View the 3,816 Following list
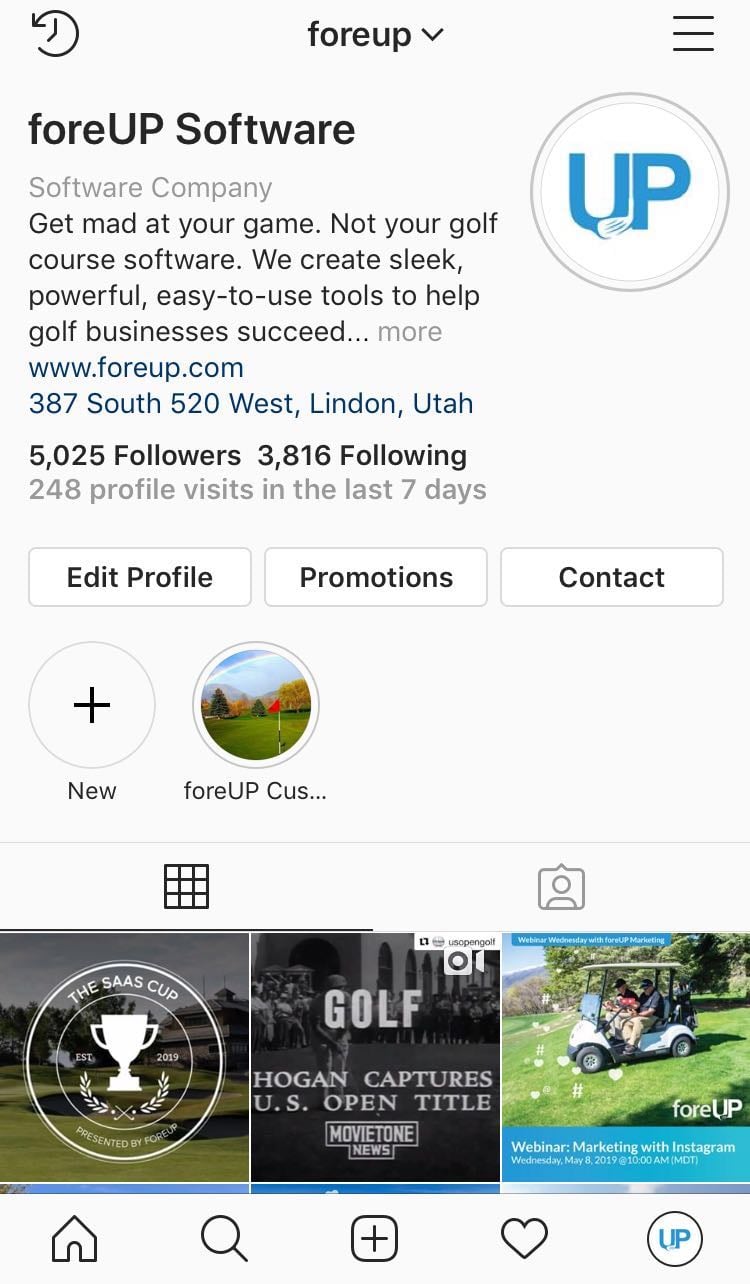This screenshot has width=750, height=1284. [362, 456]
